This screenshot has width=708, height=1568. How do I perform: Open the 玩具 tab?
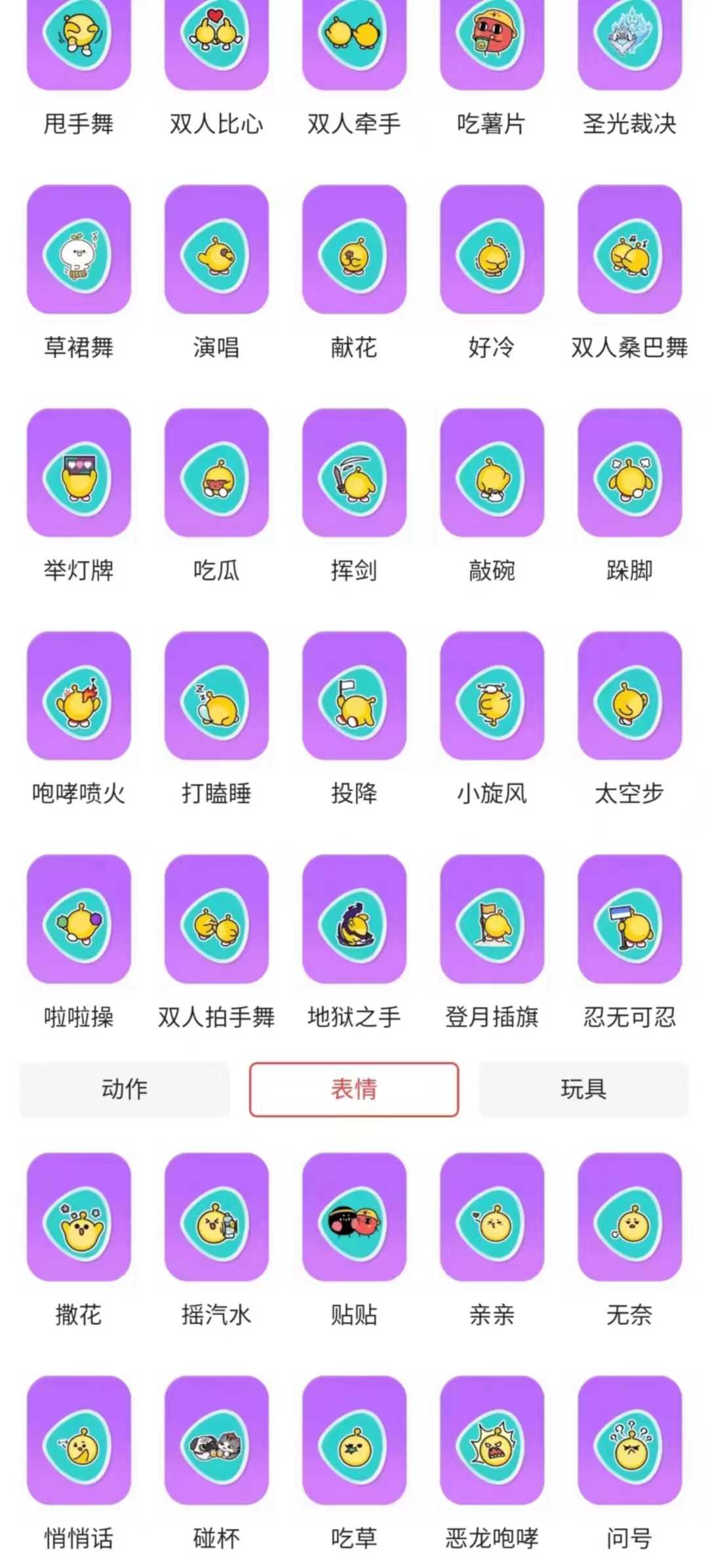tap(583, 1089)
